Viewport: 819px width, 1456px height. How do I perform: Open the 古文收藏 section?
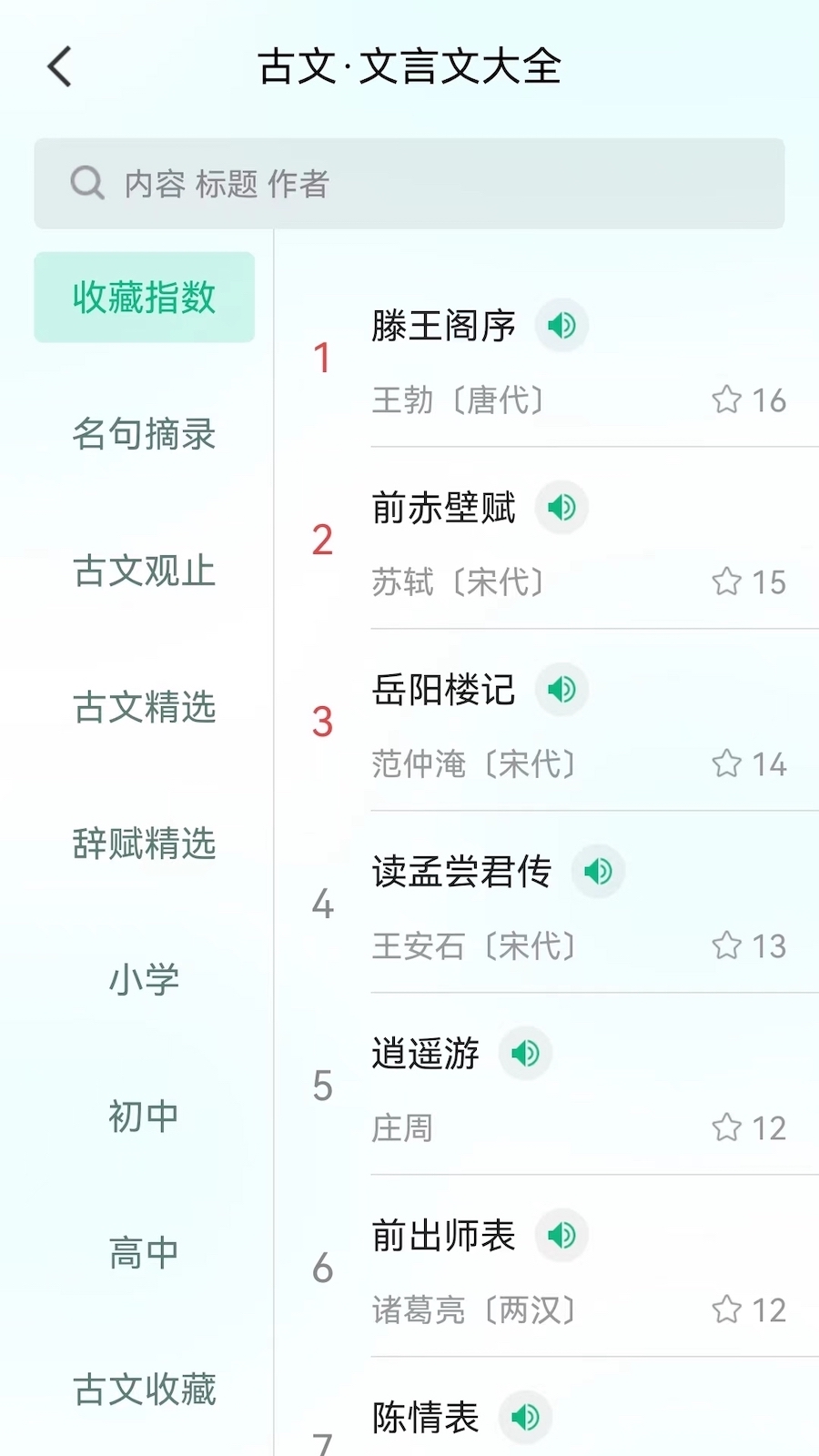point(144,1389)
